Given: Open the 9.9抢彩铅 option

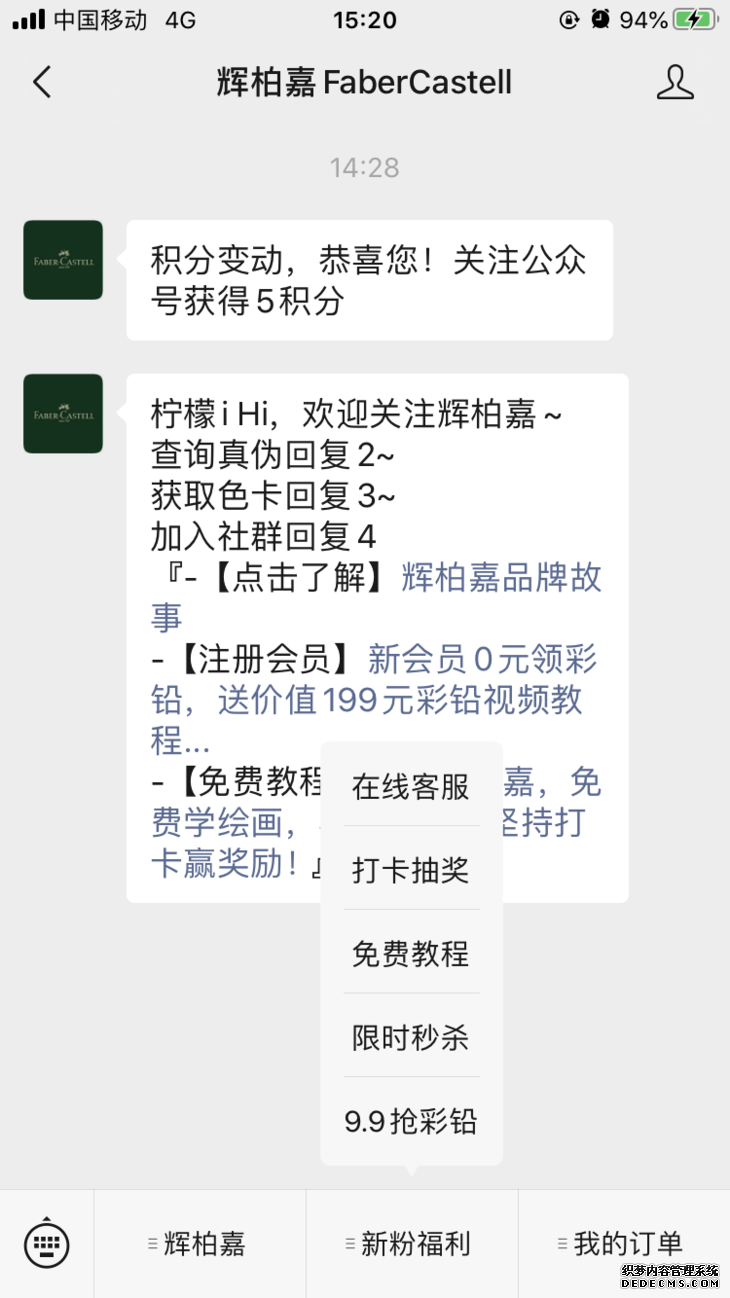Looking at the screenshot, I should [x=411, y=1121].
